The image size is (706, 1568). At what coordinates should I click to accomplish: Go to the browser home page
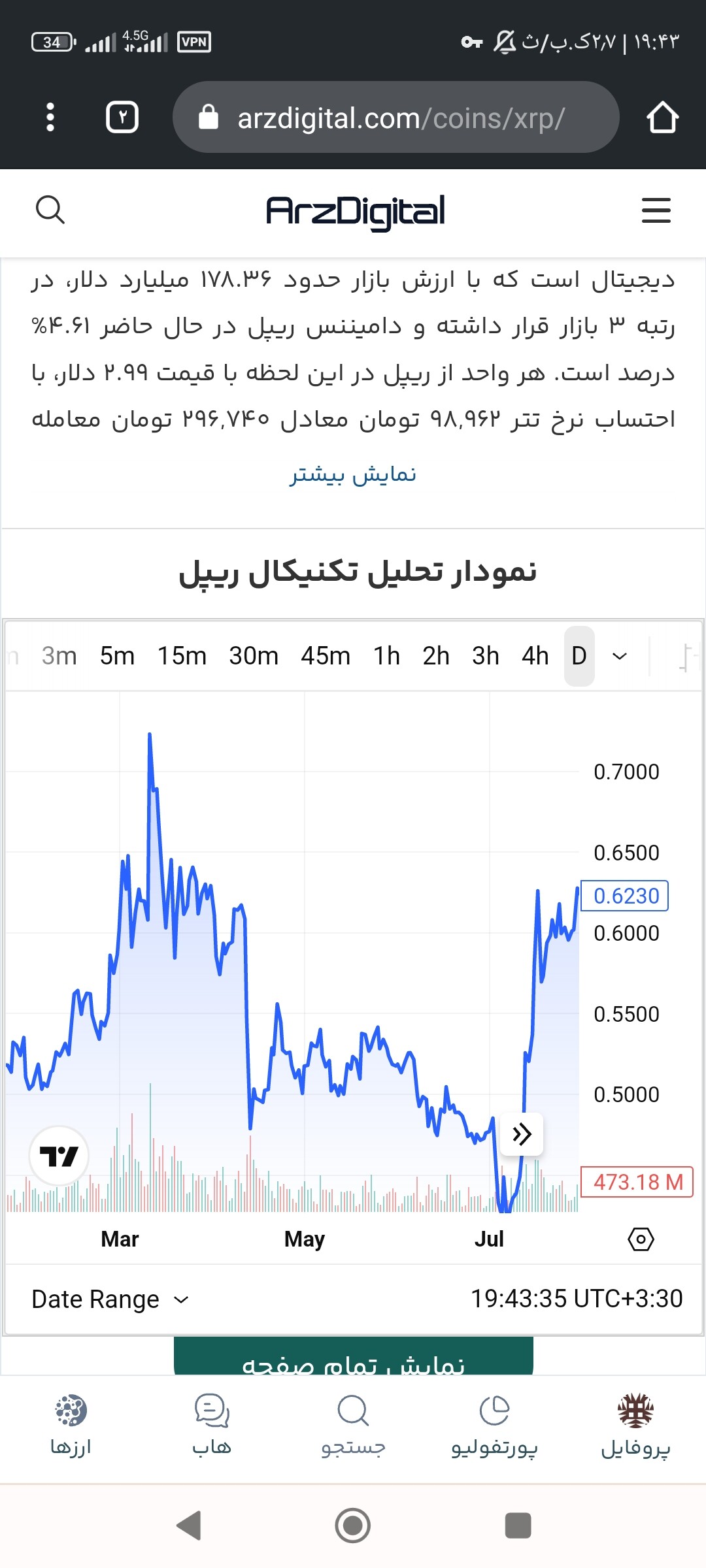point(662,118)
